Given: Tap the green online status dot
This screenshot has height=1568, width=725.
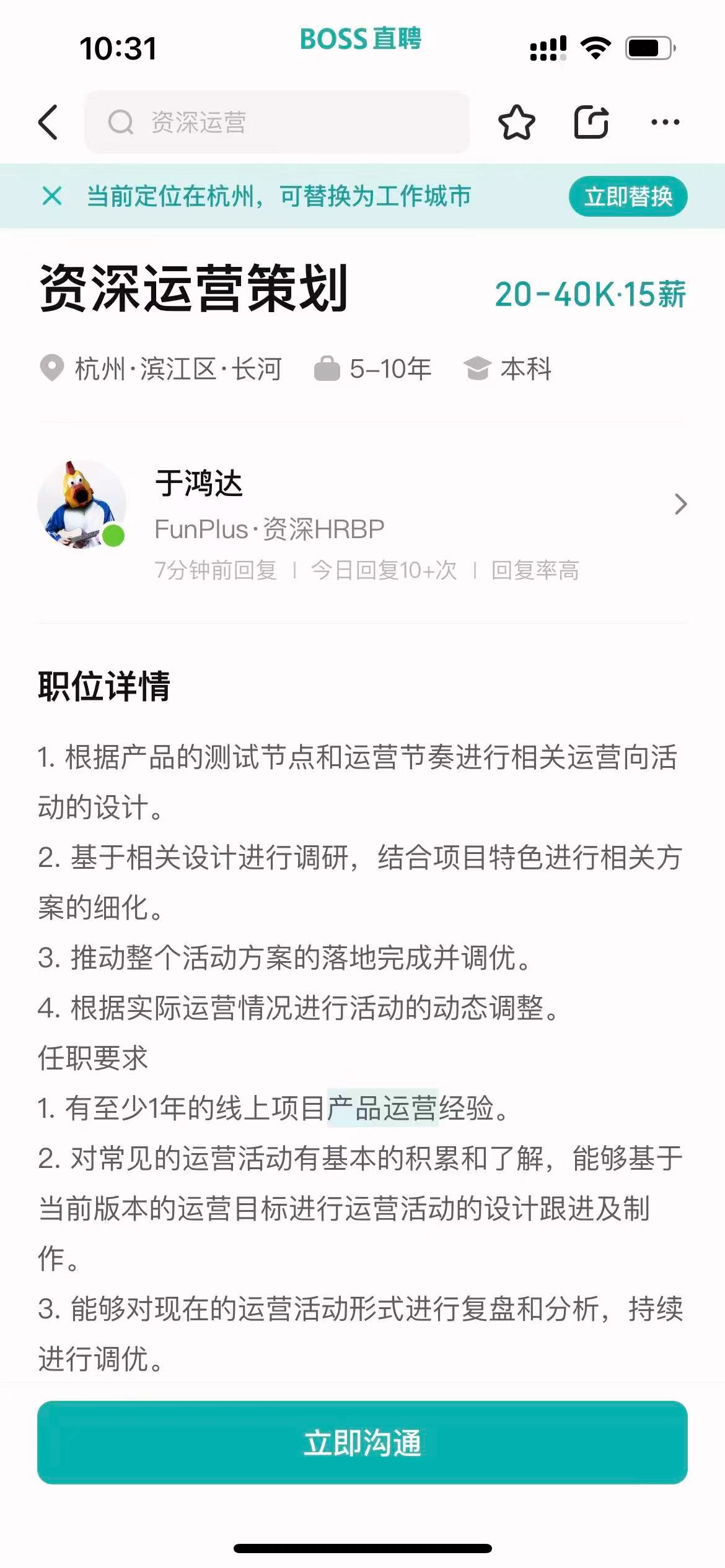Looking at the screenshot, I should click(113, 538).
